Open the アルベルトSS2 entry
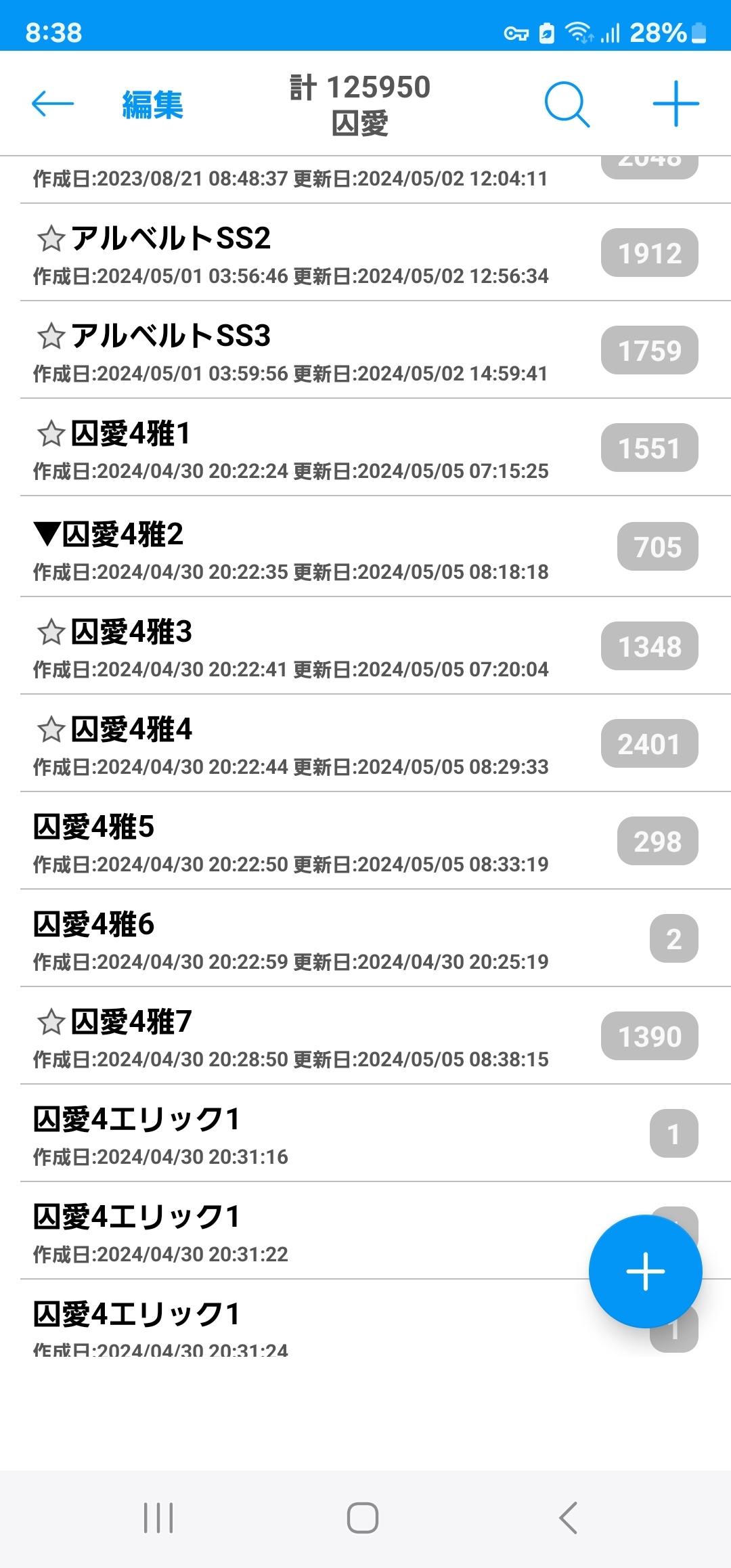Viewport: 731px width, 1568px height. 291,253
